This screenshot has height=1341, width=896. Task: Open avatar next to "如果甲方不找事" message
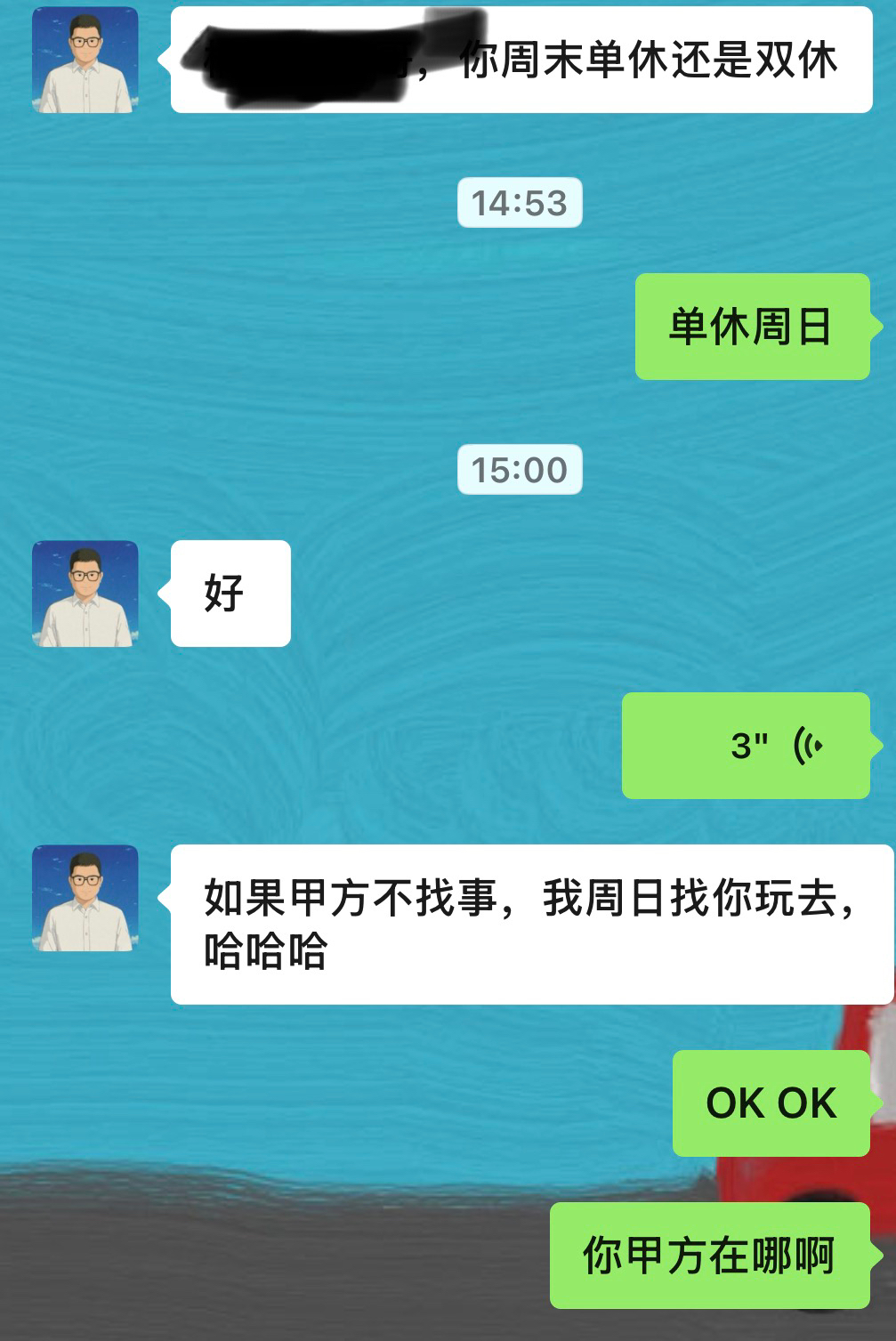(85, 898)
